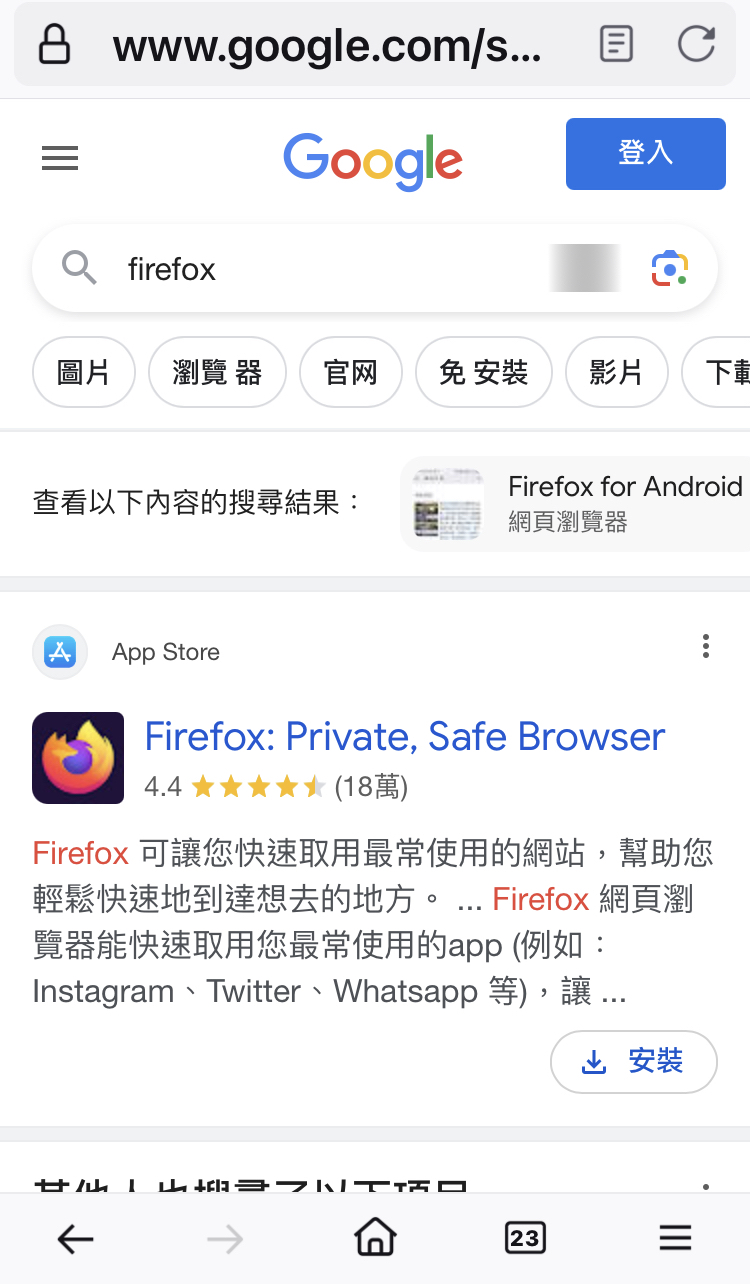Select the 影片 filter chip
750x1284 pixels.
click(x=616, y=373)
